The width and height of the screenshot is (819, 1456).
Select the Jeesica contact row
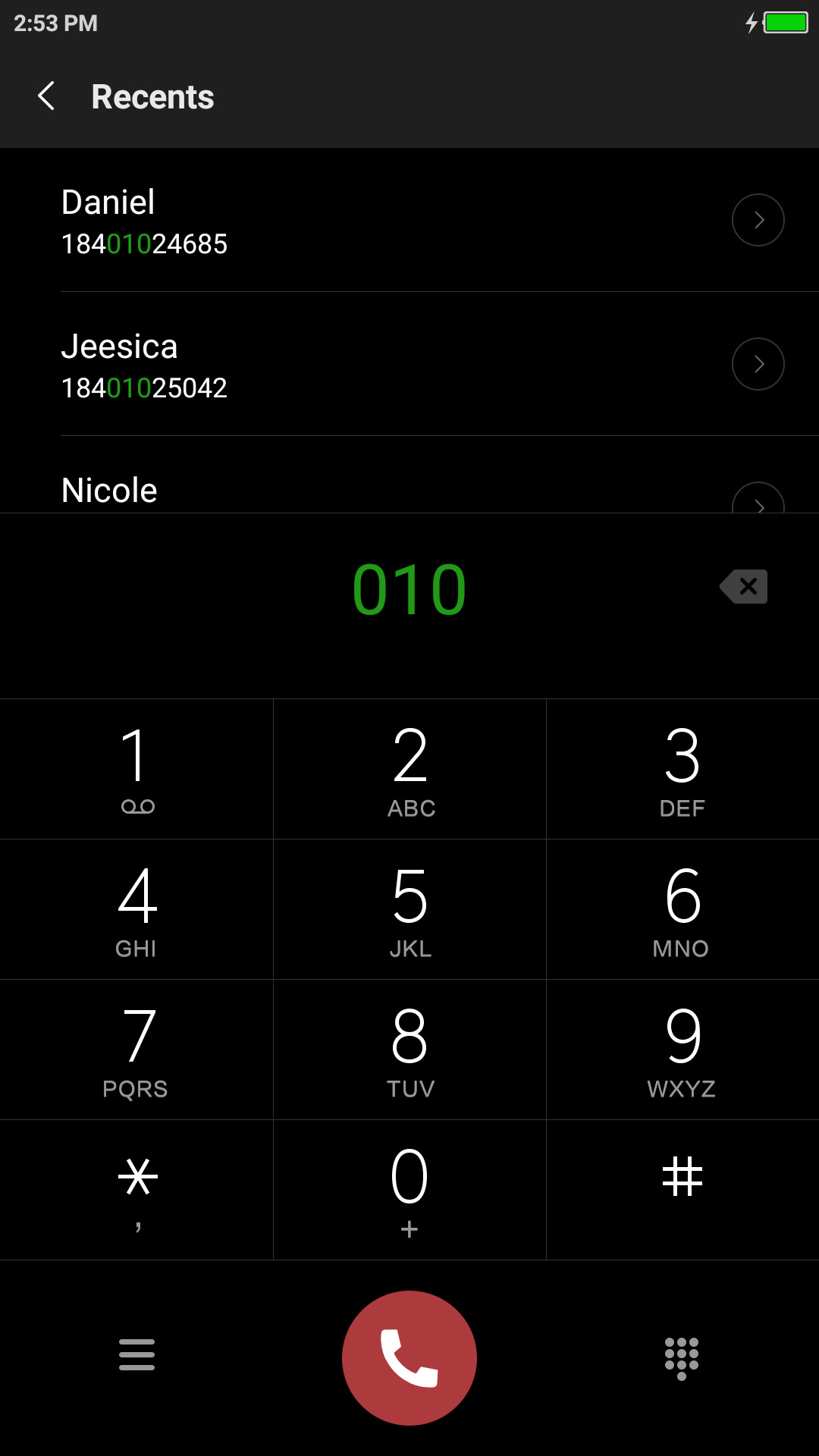409,364
